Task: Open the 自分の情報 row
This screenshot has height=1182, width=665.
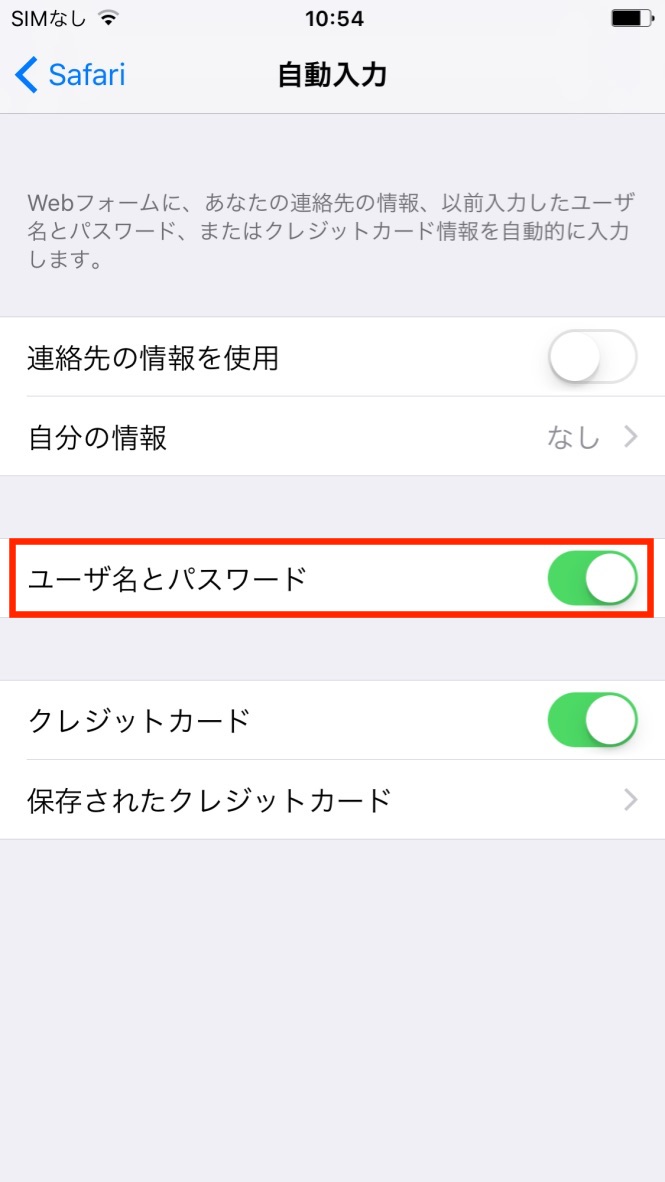Action: pyautogui.click(x=332, y=436)
